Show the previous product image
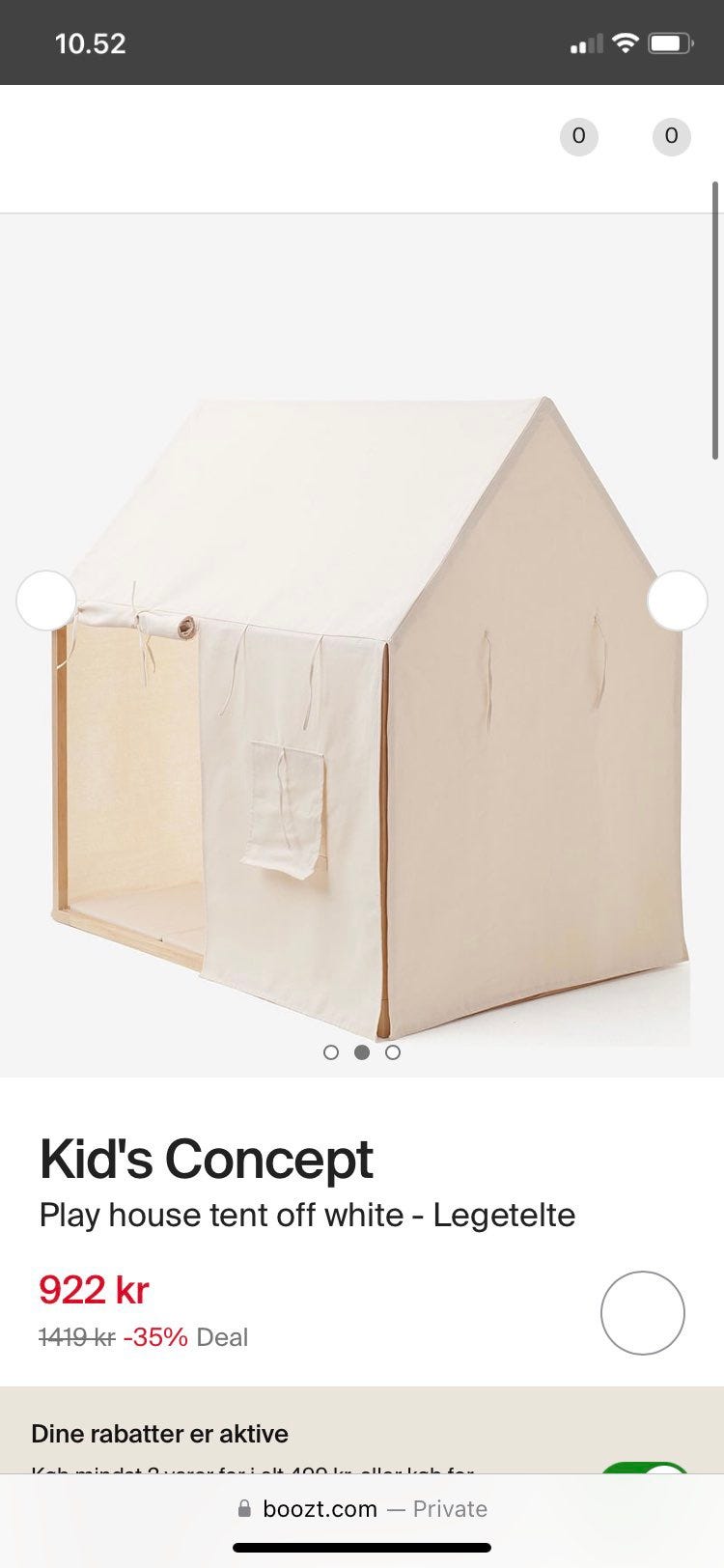The width and height of the screenshot is (724, 1568). (46, 601)
